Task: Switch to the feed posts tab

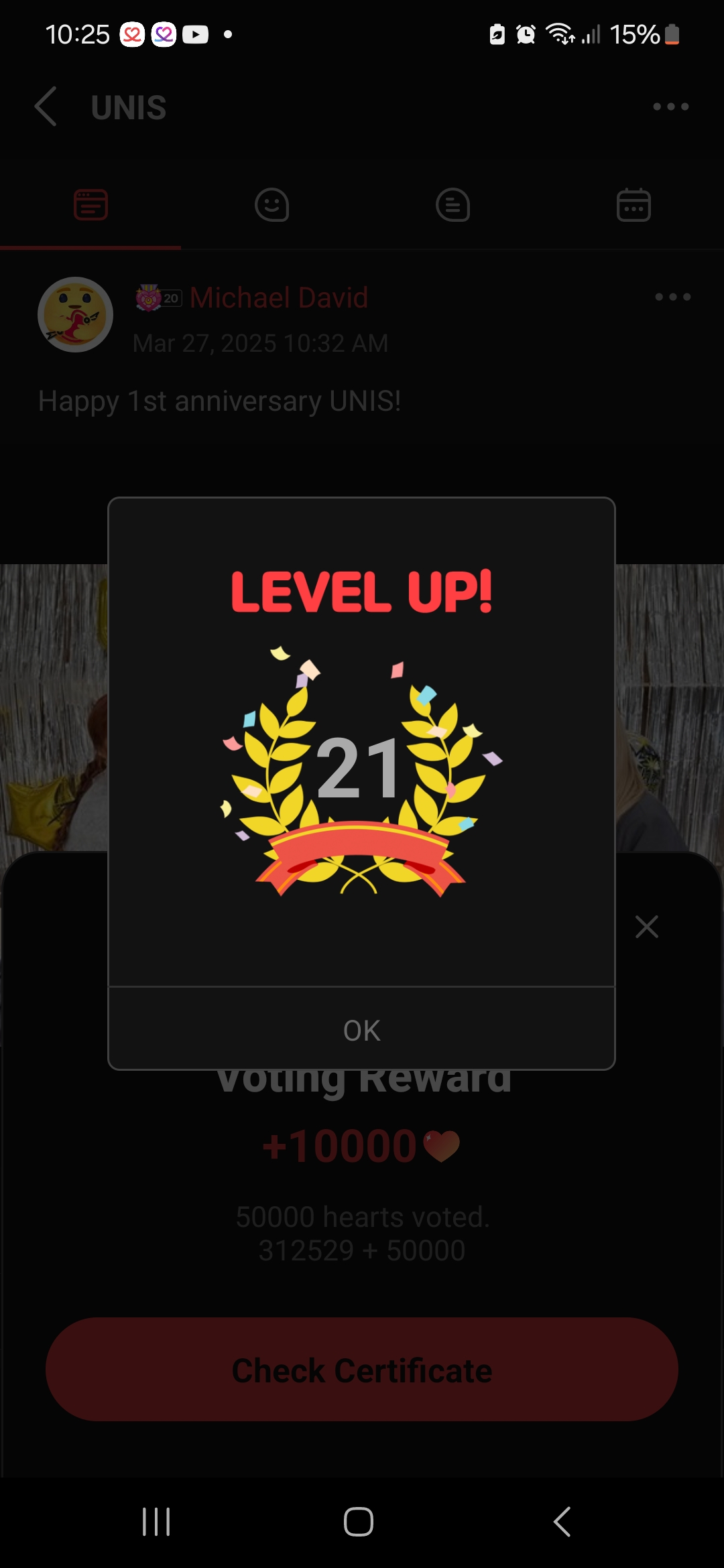Action: pos(90,204)
